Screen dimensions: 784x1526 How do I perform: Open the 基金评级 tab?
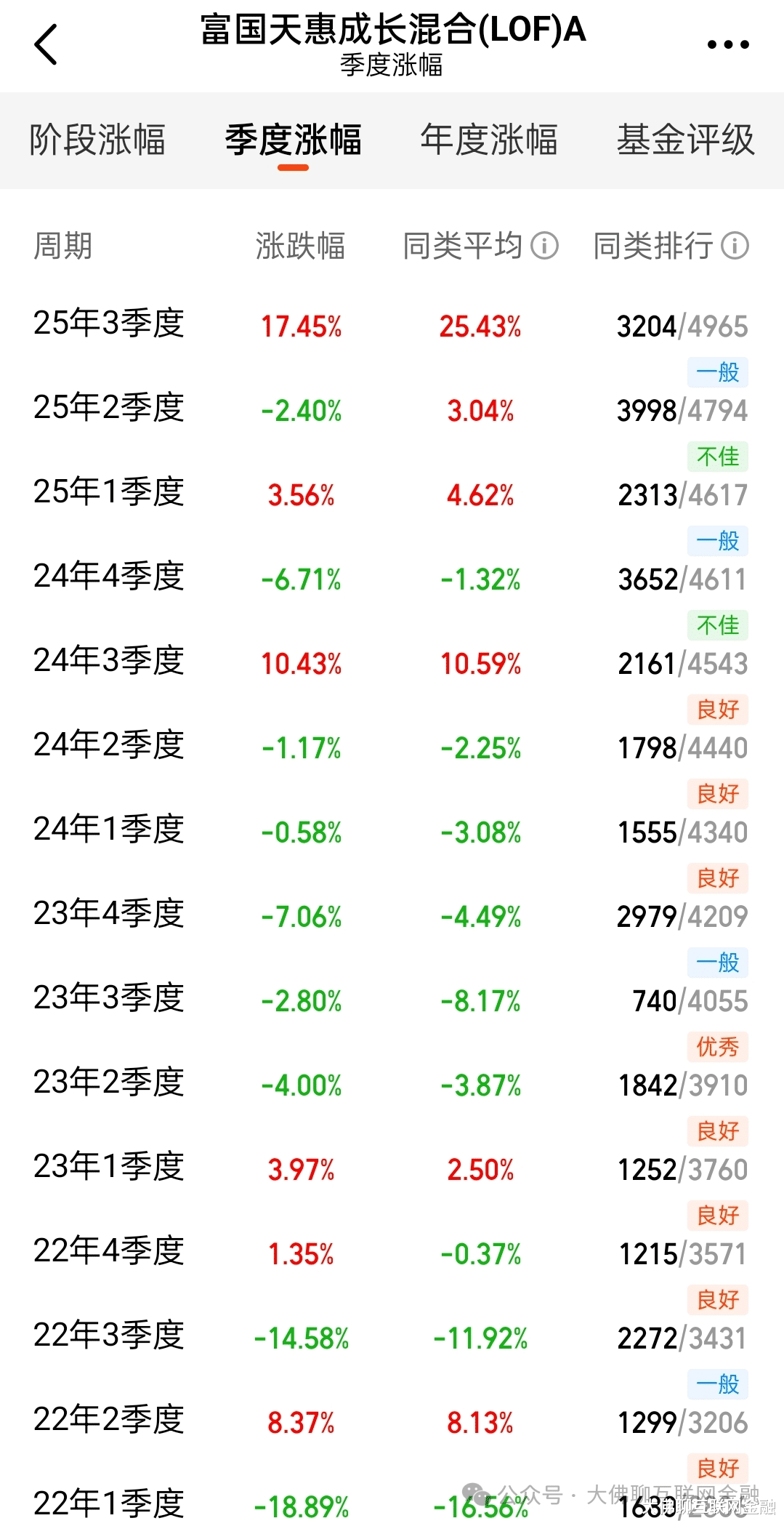pos(685,140)
